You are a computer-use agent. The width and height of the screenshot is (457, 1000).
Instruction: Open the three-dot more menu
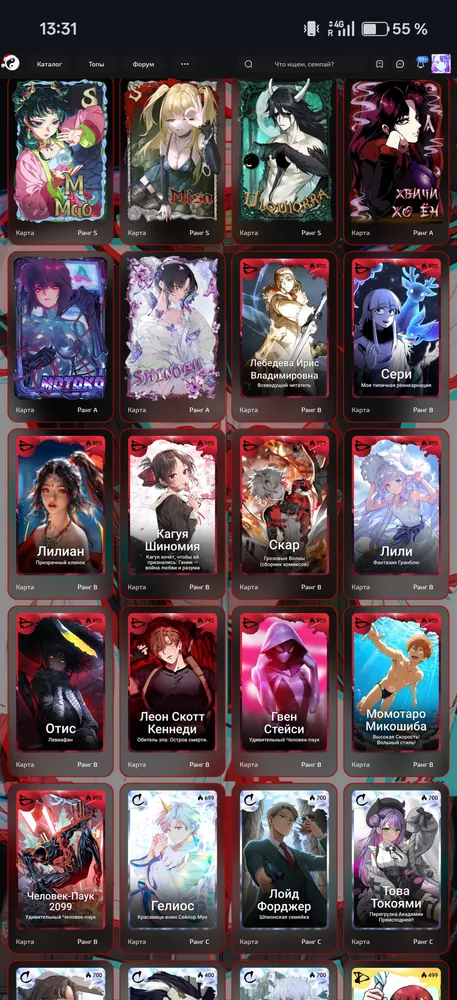coord(185,64)
